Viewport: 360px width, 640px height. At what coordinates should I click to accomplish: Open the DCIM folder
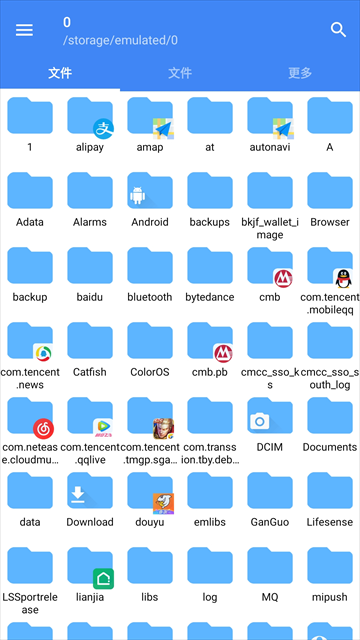tap(270, 425)
